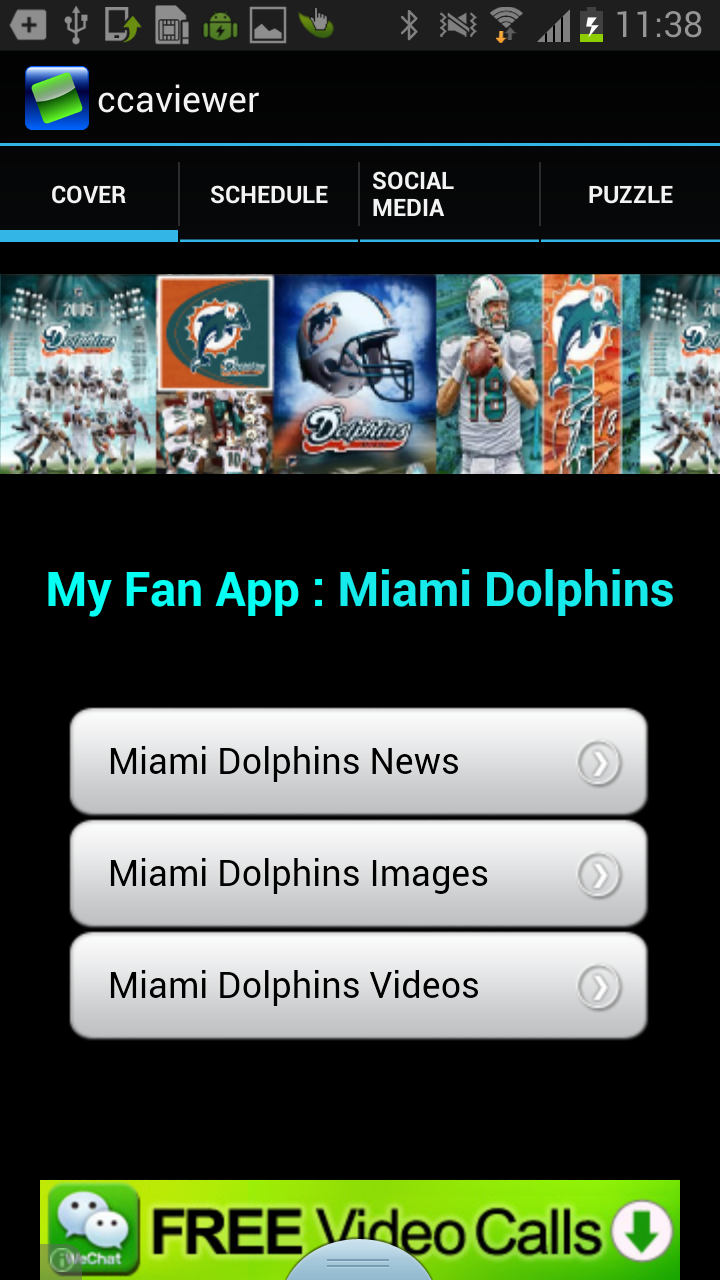Image resolution: width=720 pixels, height=1280 pixels.
Task: Expand the Miami Dolphins News chevron
Action: pos(598,761)
